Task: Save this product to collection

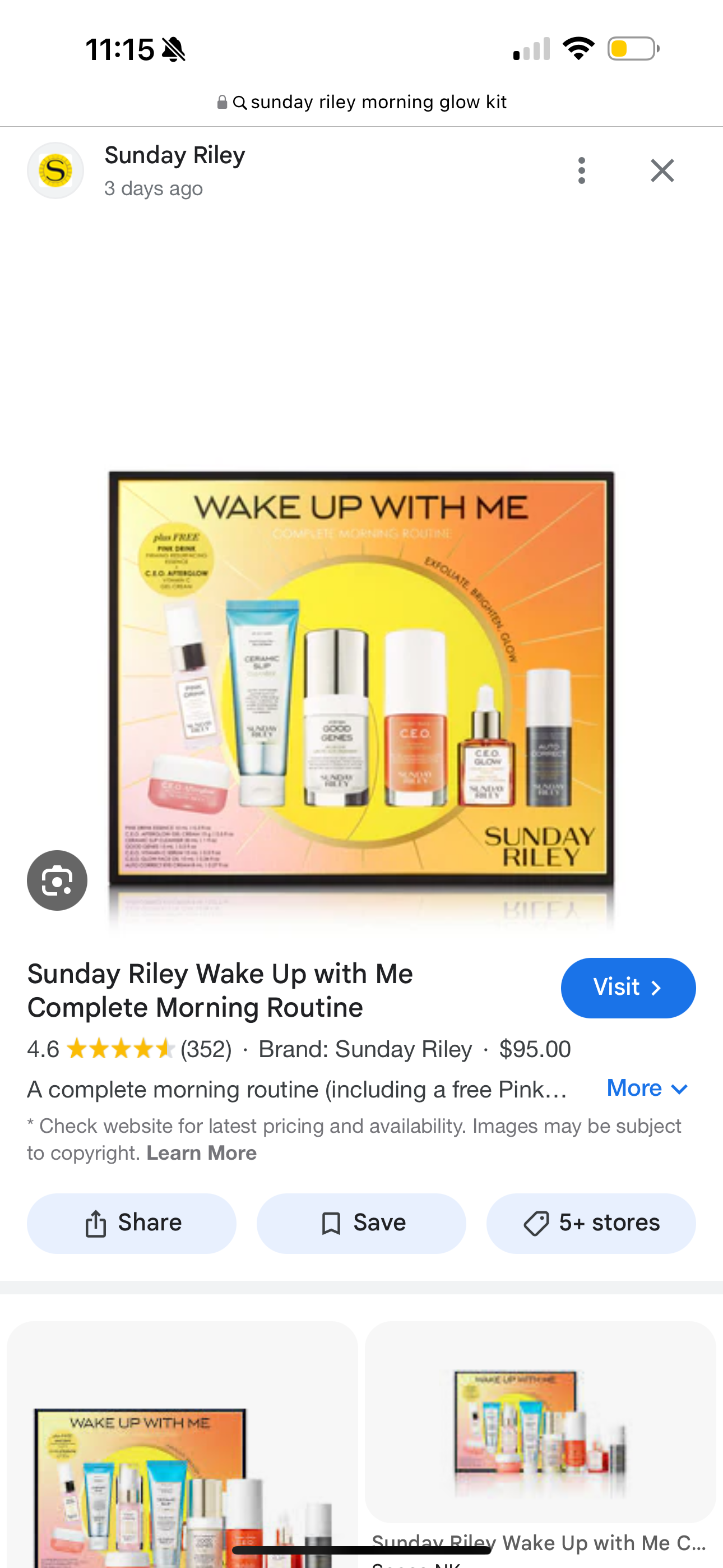Action: click(x=361, y=1223)
